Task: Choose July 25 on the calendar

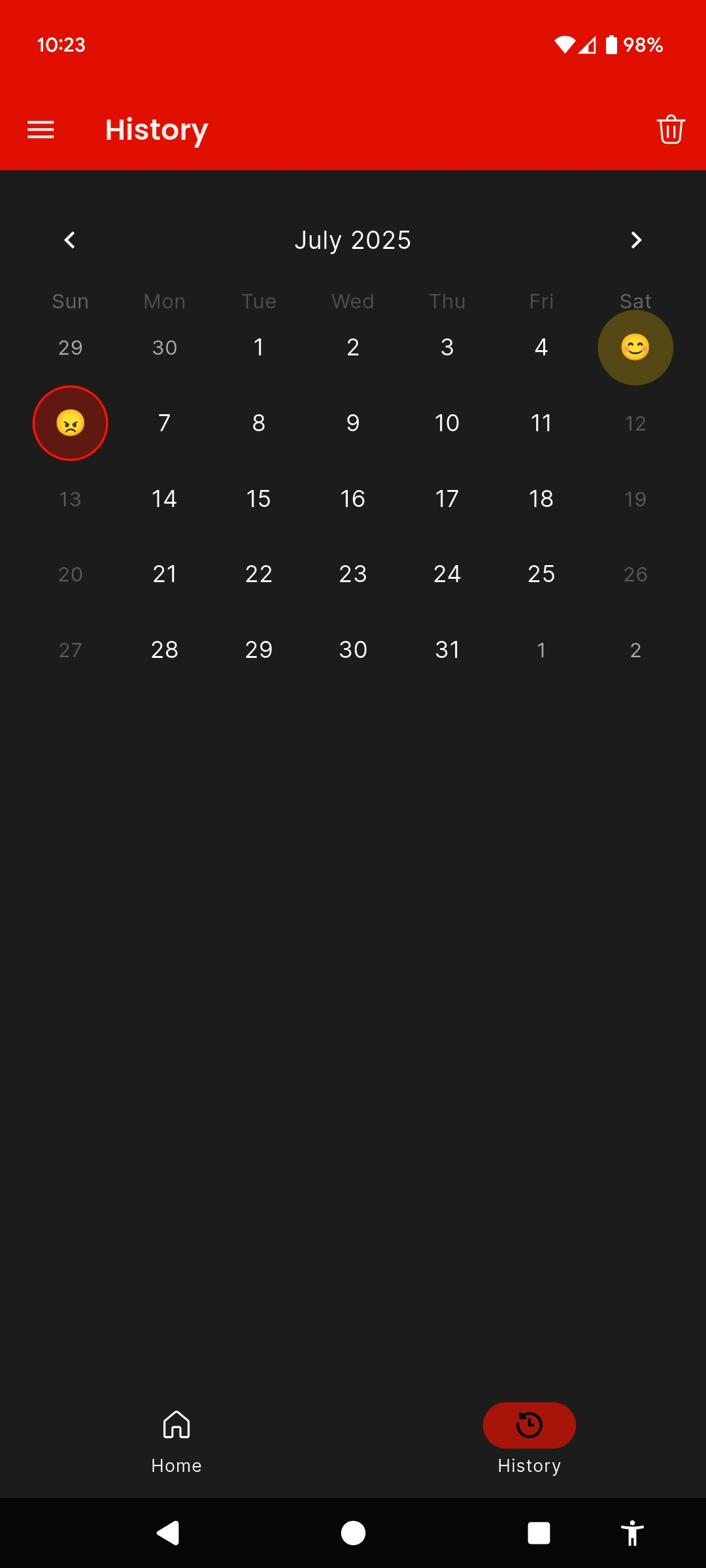Action: 541,574
